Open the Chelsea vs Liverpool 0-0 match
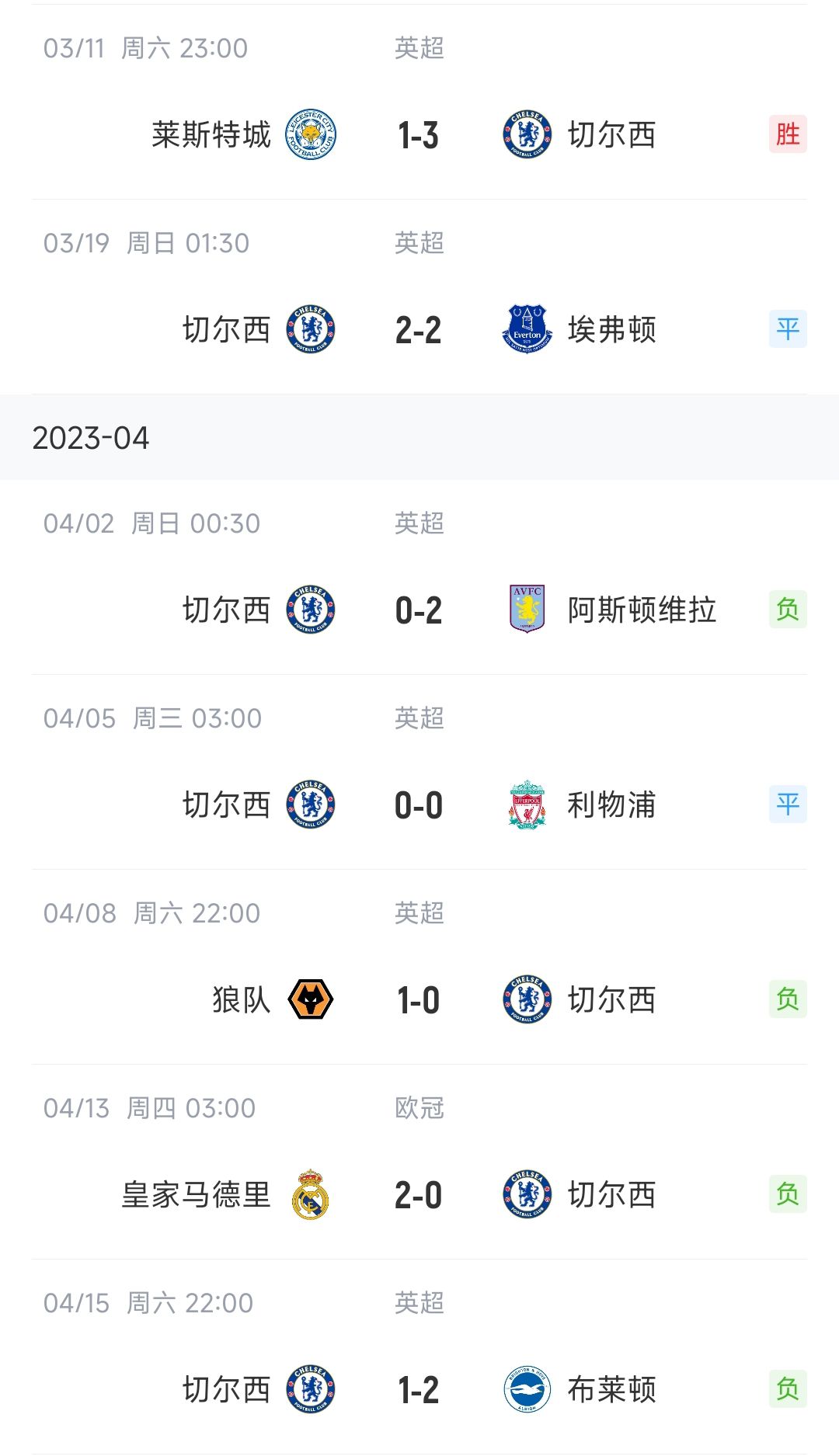Viewport: 839px width, 1456px height. 419,772
